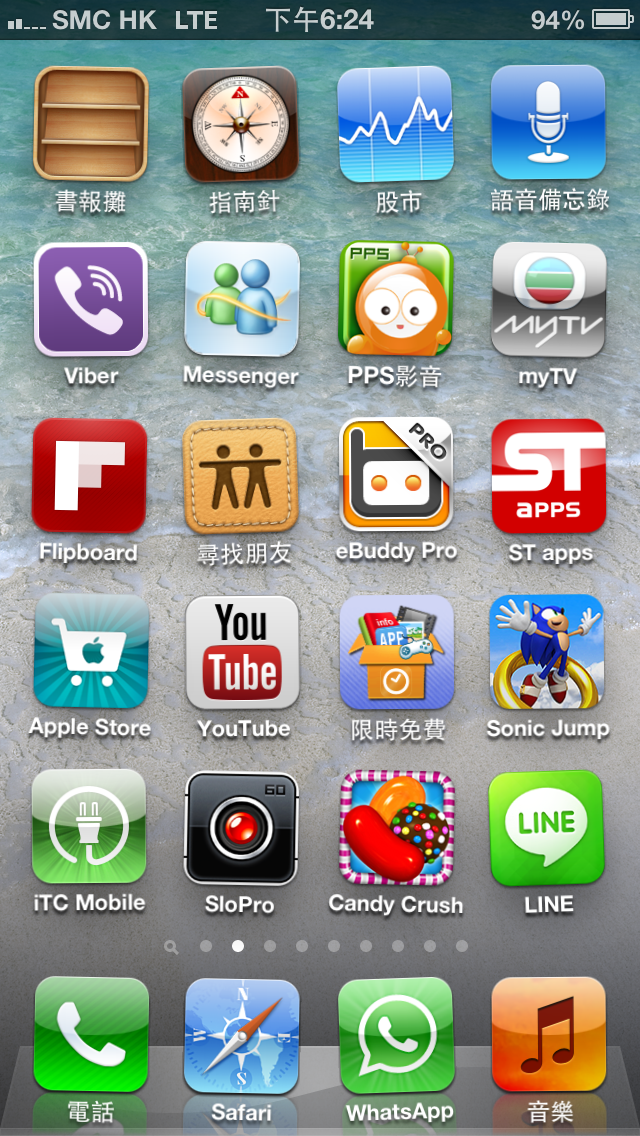Start the Sonic Jump game

[x=548, y=652]
